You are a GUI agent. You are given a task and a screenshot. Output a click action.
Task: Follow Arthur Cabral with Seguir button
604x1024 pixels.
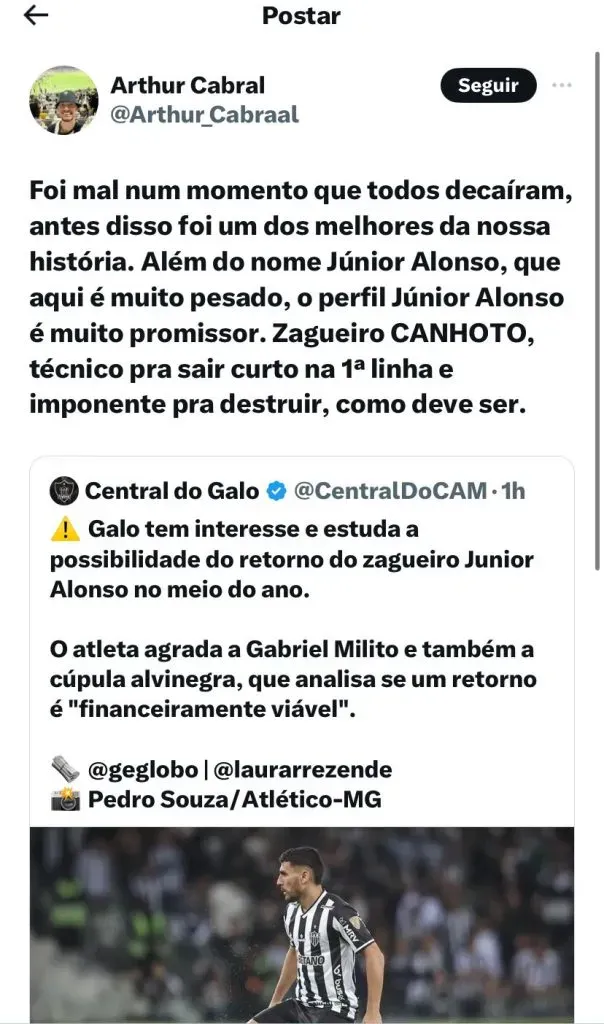488,86
